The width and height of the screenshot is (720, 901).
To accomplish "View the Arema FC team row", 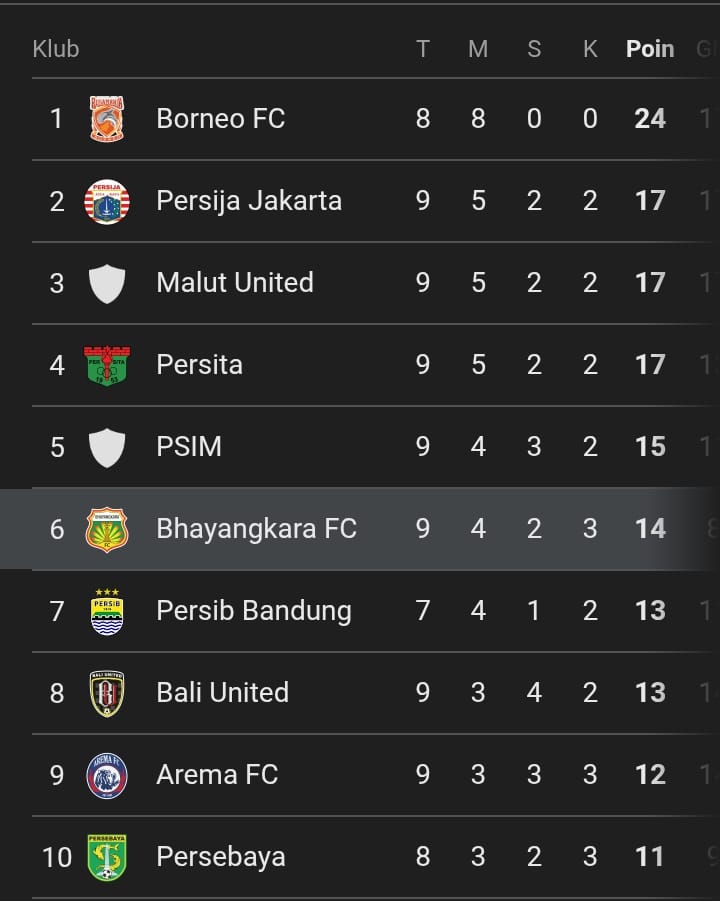I will (216, 775).
